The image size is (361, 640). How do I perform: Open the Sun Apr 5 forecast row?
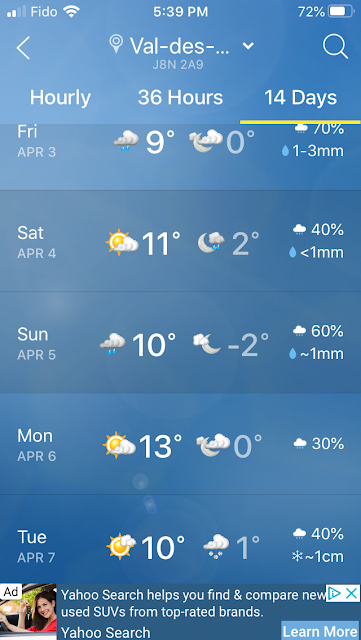180,343
